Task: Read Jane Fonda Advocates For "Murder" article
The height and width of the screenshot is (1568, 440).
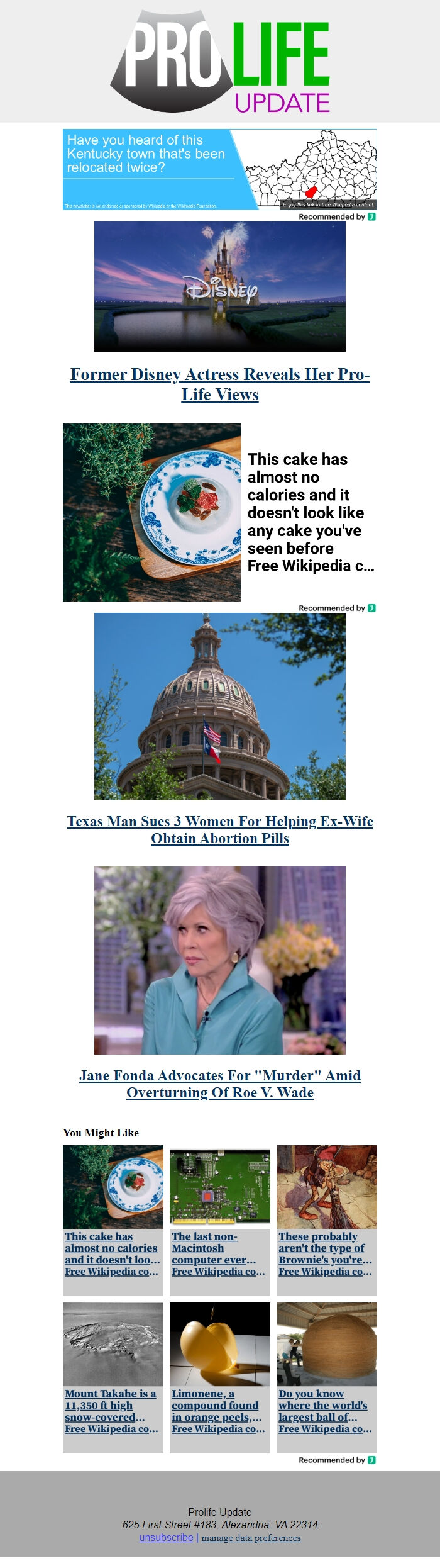Action: [x=219, y=1084]
